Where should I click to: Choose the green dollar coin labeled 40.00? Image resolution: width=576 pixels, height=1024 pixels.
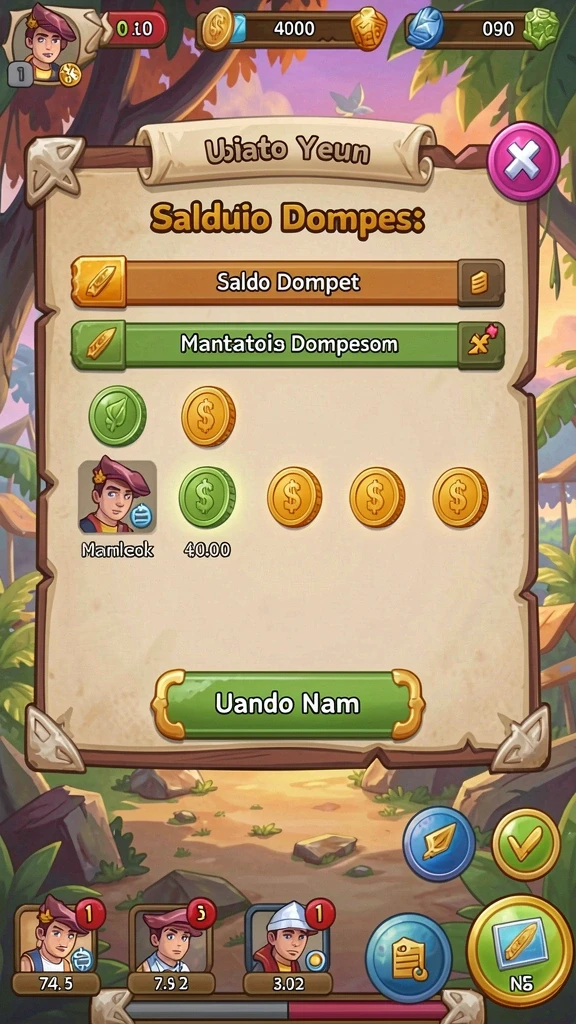coord(207,497)
